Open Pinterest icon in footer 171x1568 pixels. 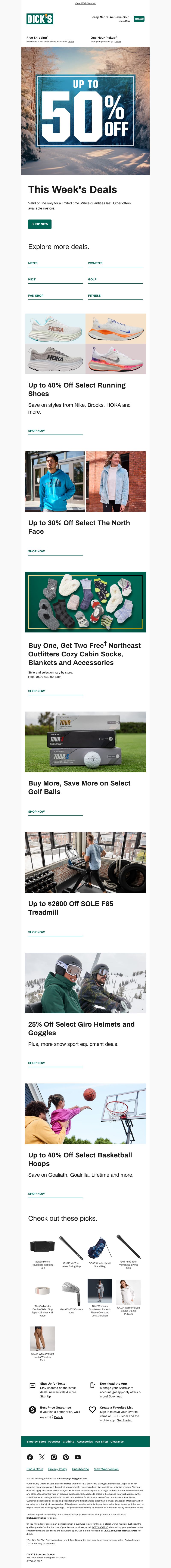point(66,1457)
